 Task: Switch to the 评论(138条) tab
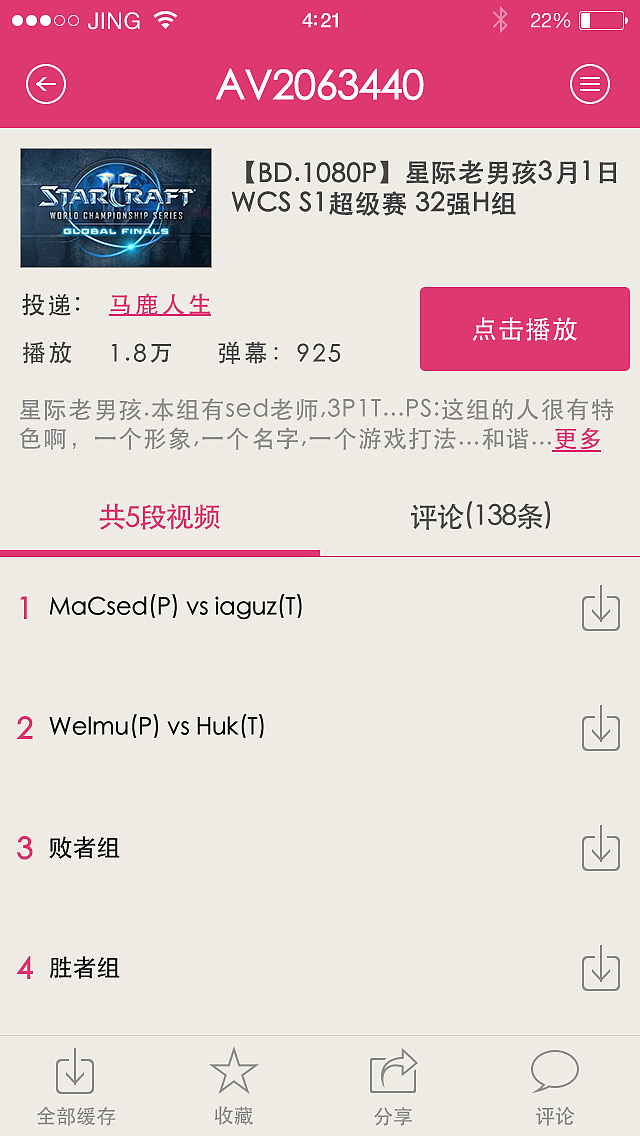(481, 517)
